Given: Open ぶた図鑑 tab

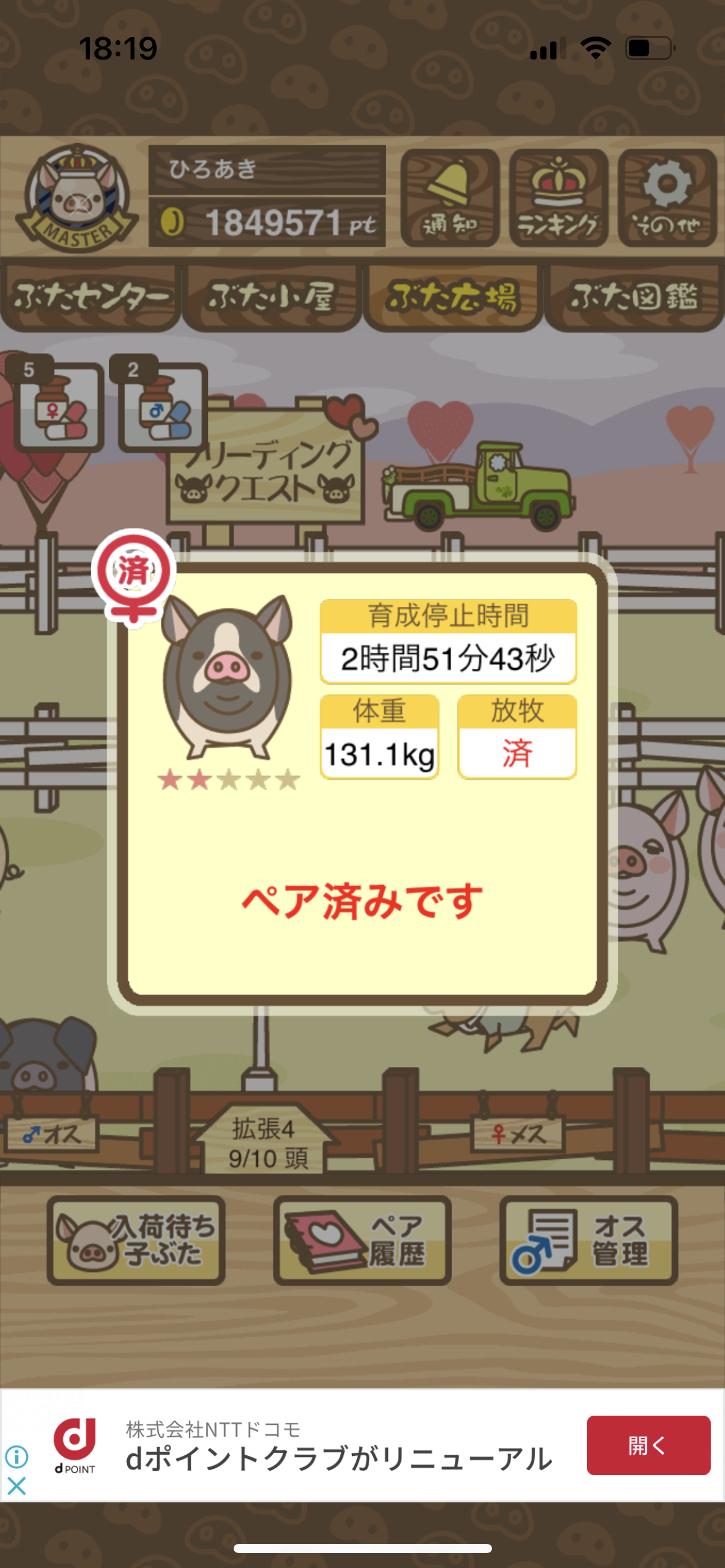Looking at the screenshot, I should coord(634,298).
